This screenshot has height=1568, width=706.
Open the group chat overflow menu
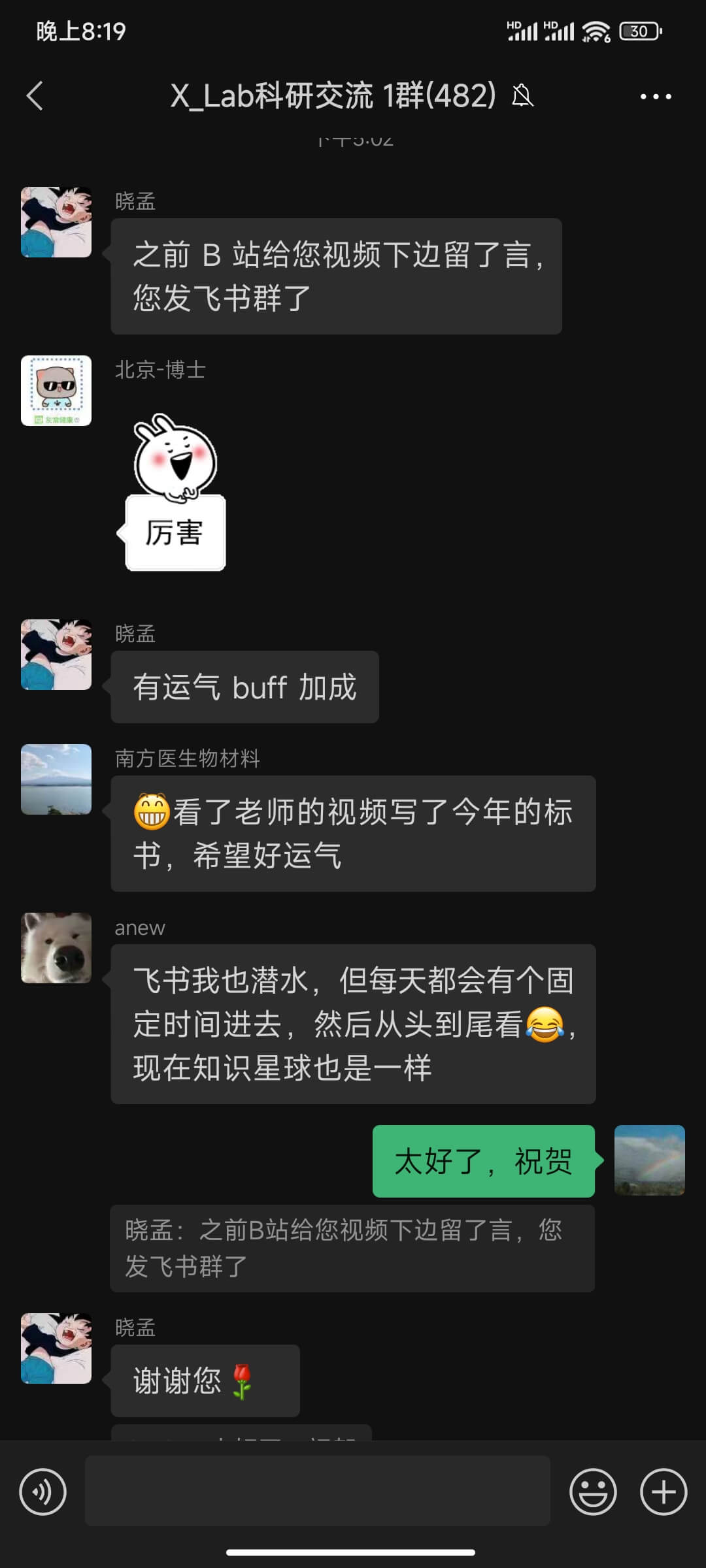click(656, 97)
